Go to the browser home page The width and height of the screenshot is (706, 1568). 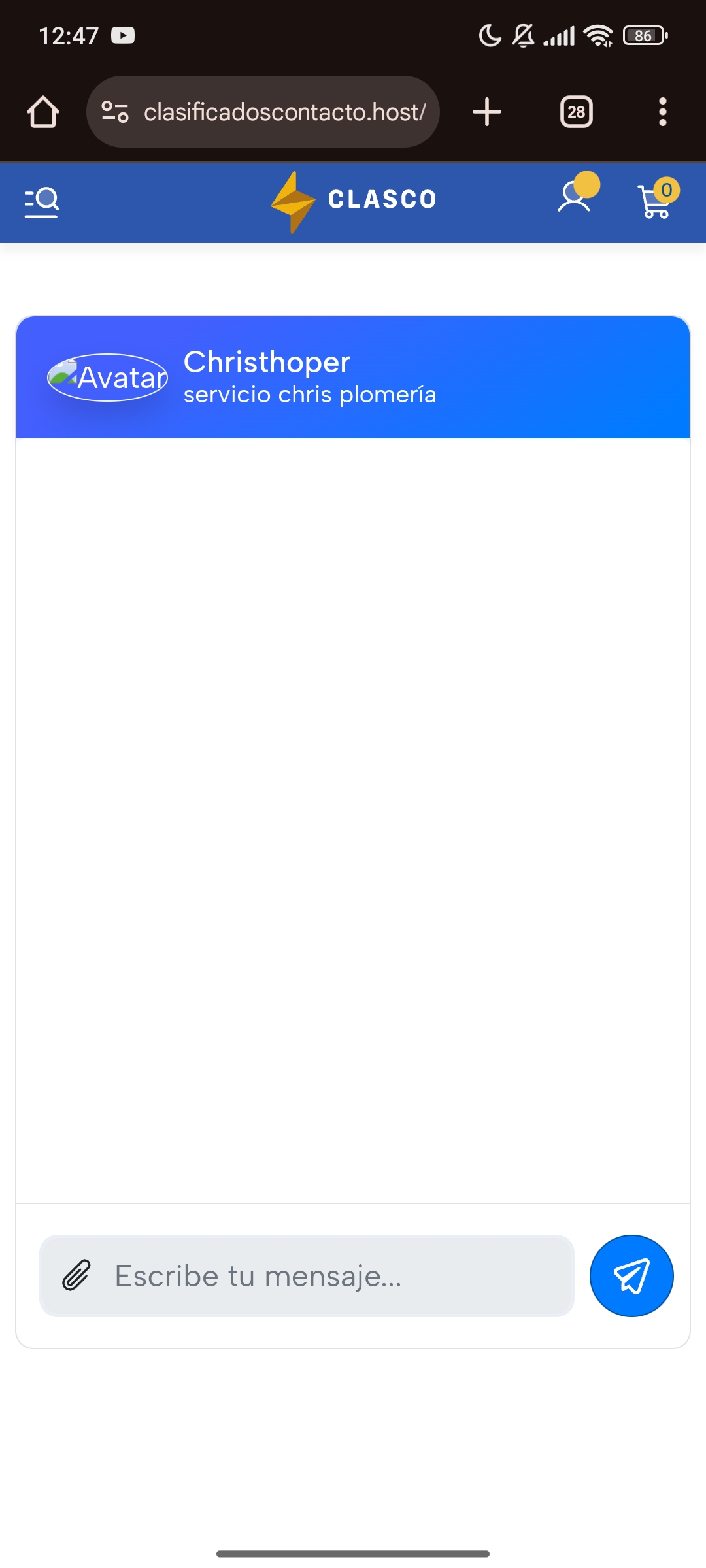[43, 112]
